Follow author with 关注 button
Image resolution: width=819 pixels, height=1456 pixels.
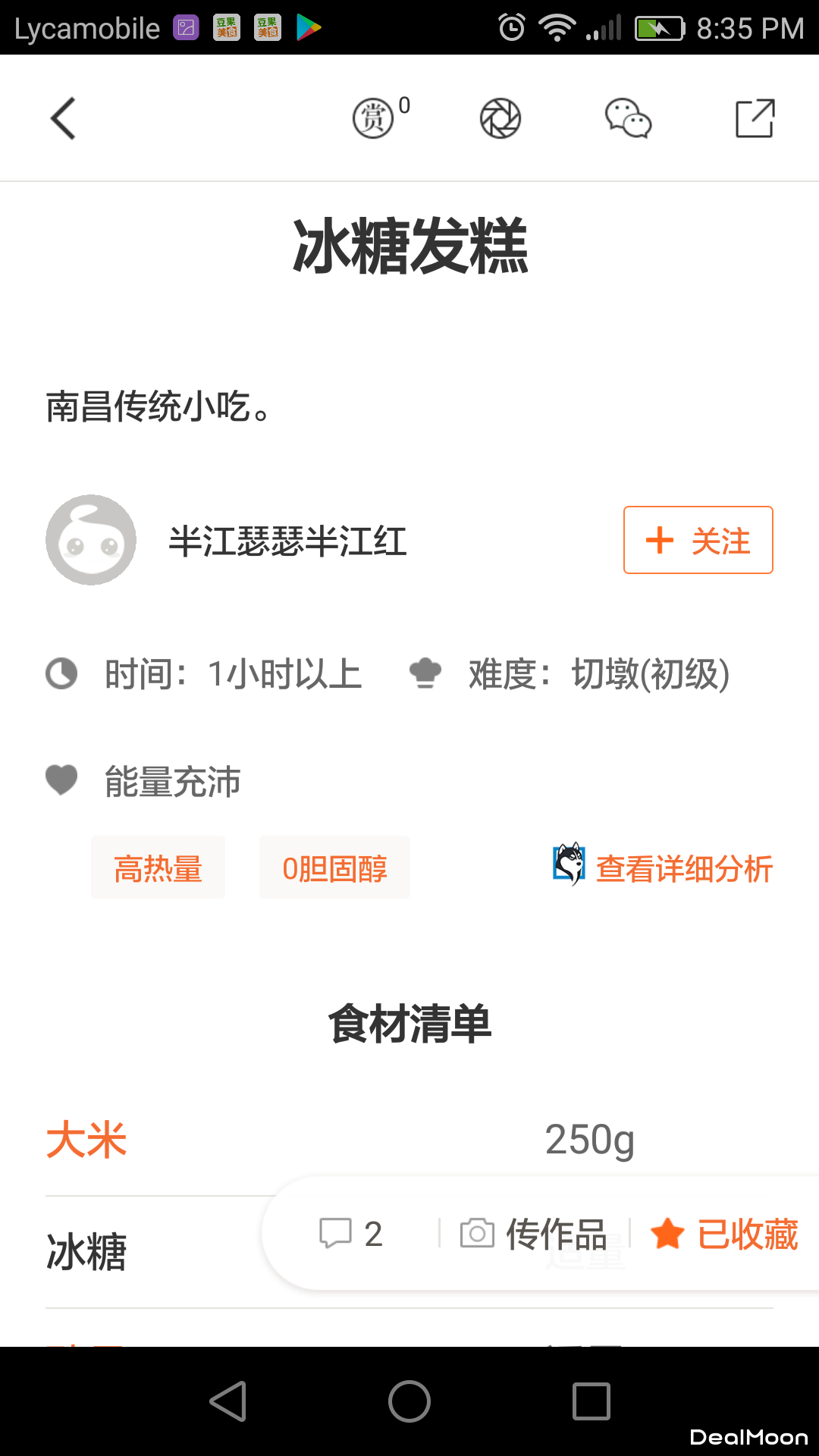698,541
